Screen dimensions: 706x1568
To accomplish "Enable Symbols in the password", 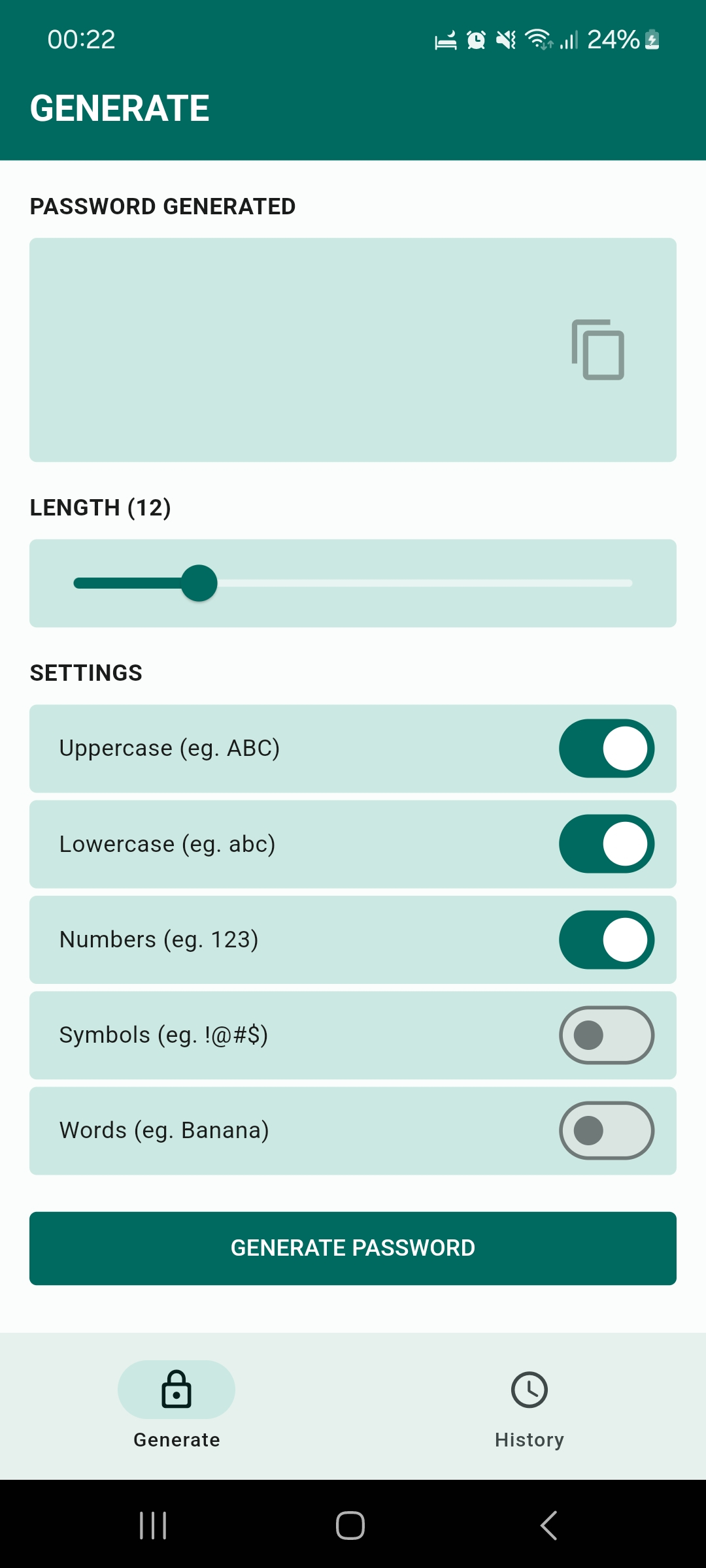I will [607, 1035].
